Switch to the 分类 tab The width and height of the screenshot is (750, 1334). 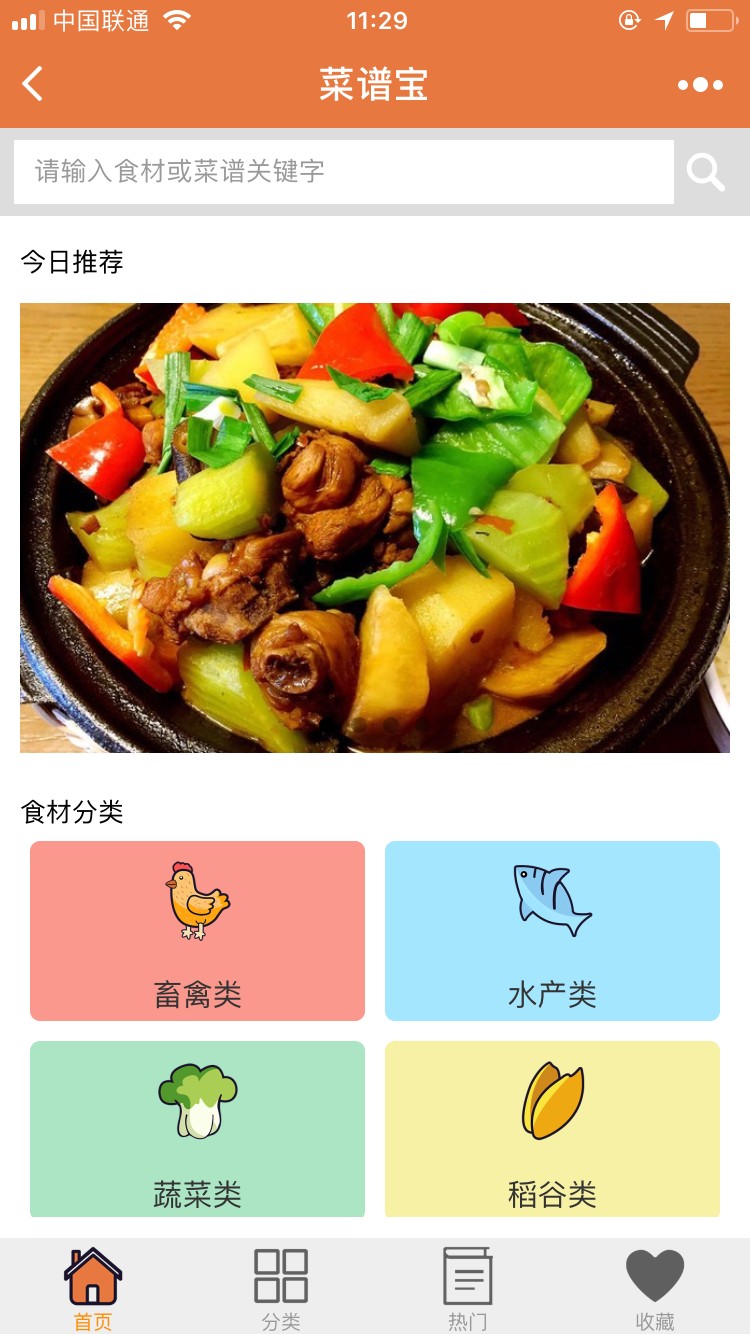coord(281,1288)
